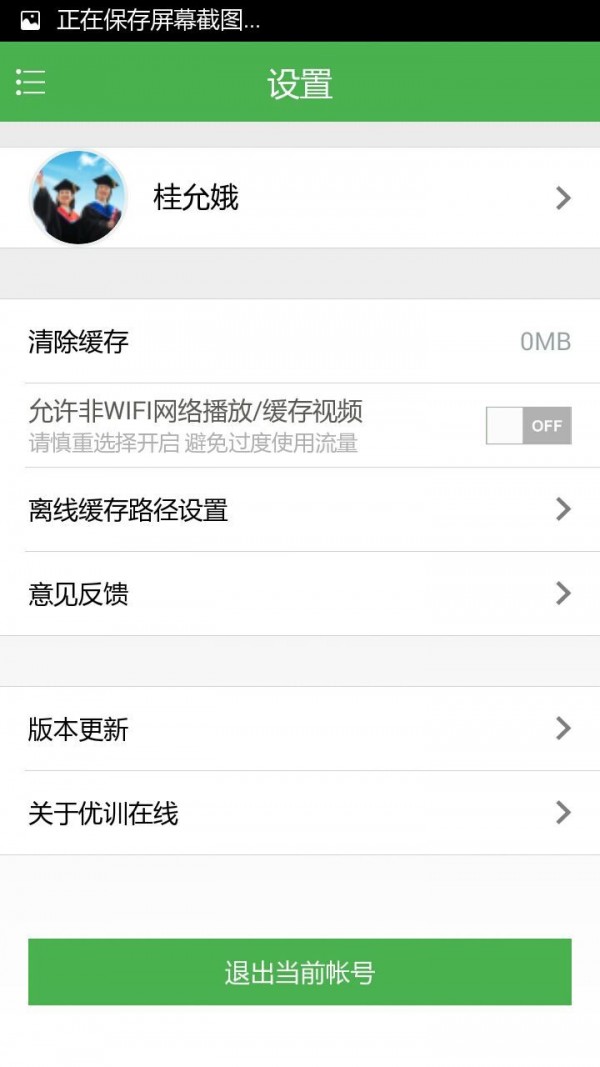Open 离线缓存路径设置
Image resolution: width=600 pixels, height=1067 pixels.
coord(300,510)
